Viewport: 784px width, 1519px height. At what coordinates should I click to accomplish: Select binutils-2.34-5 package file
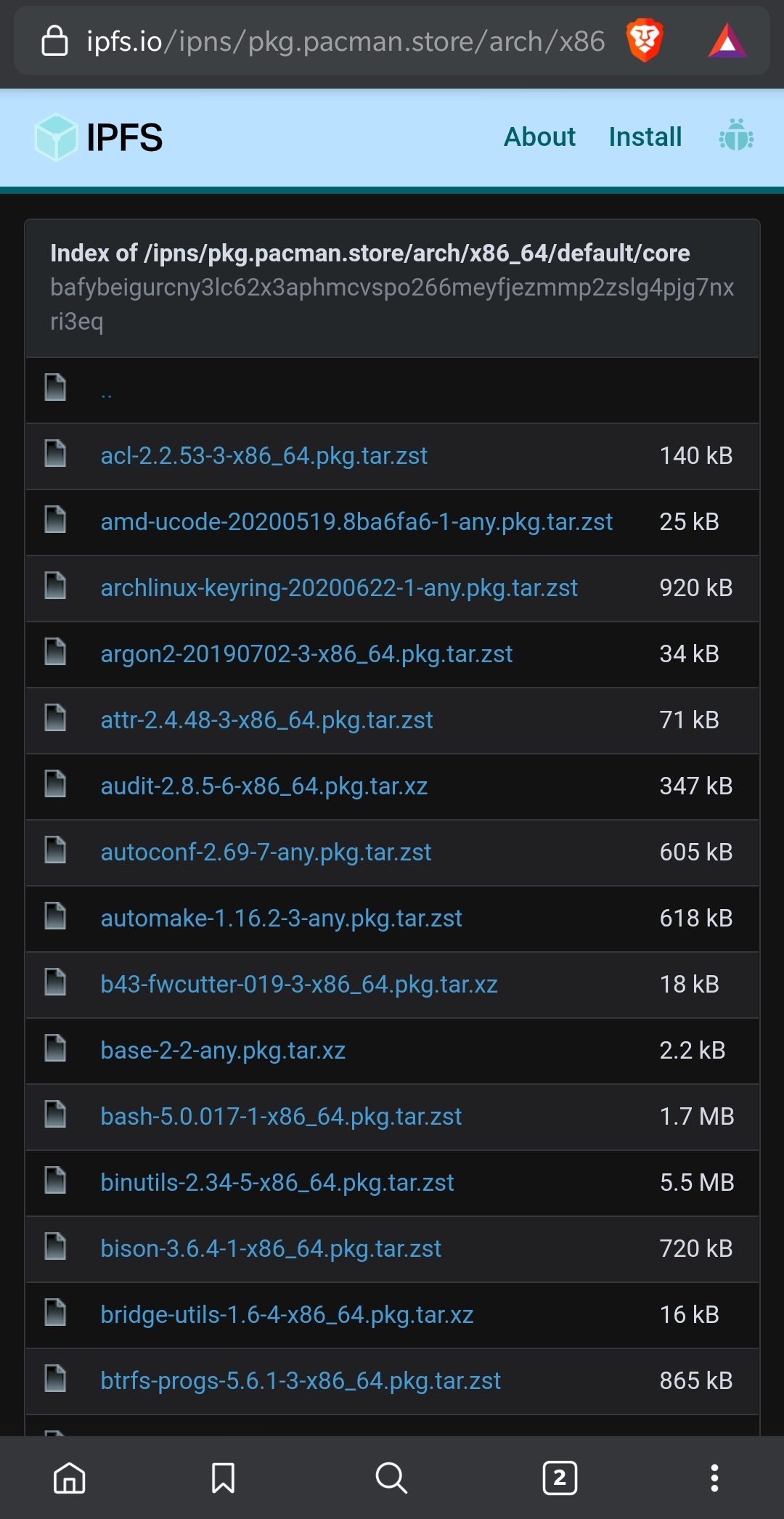point(277,1183)
